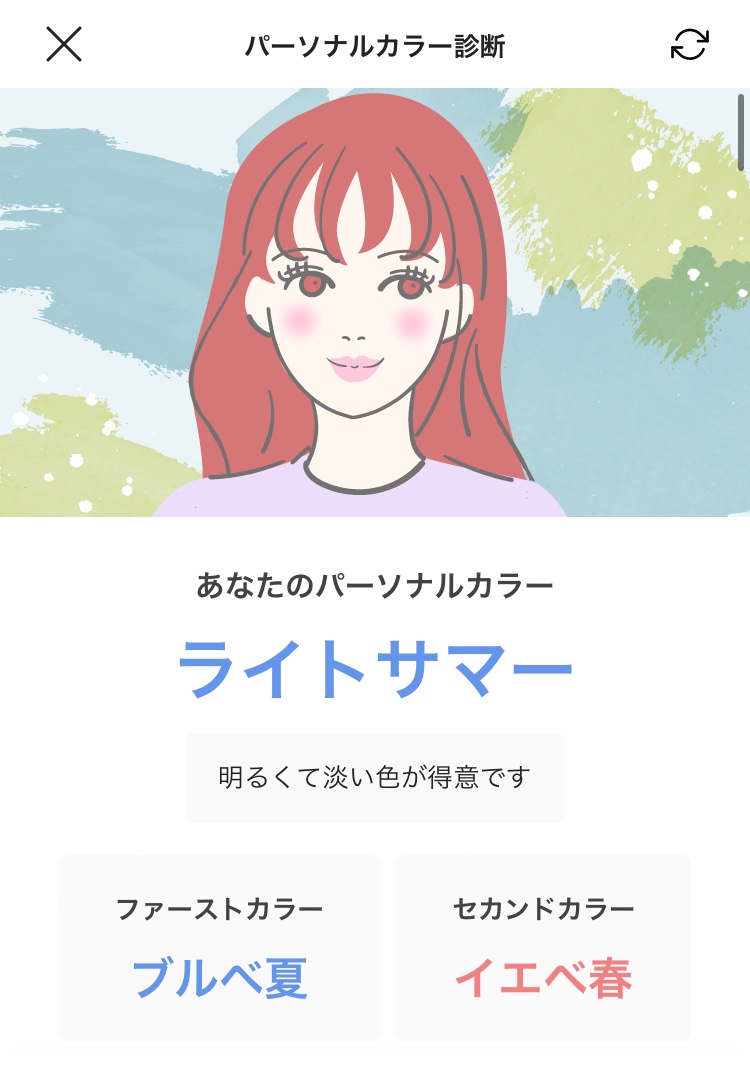
Task: Tap the あなたのパーソナルカラー label
Action: click(x=375, y=585)
